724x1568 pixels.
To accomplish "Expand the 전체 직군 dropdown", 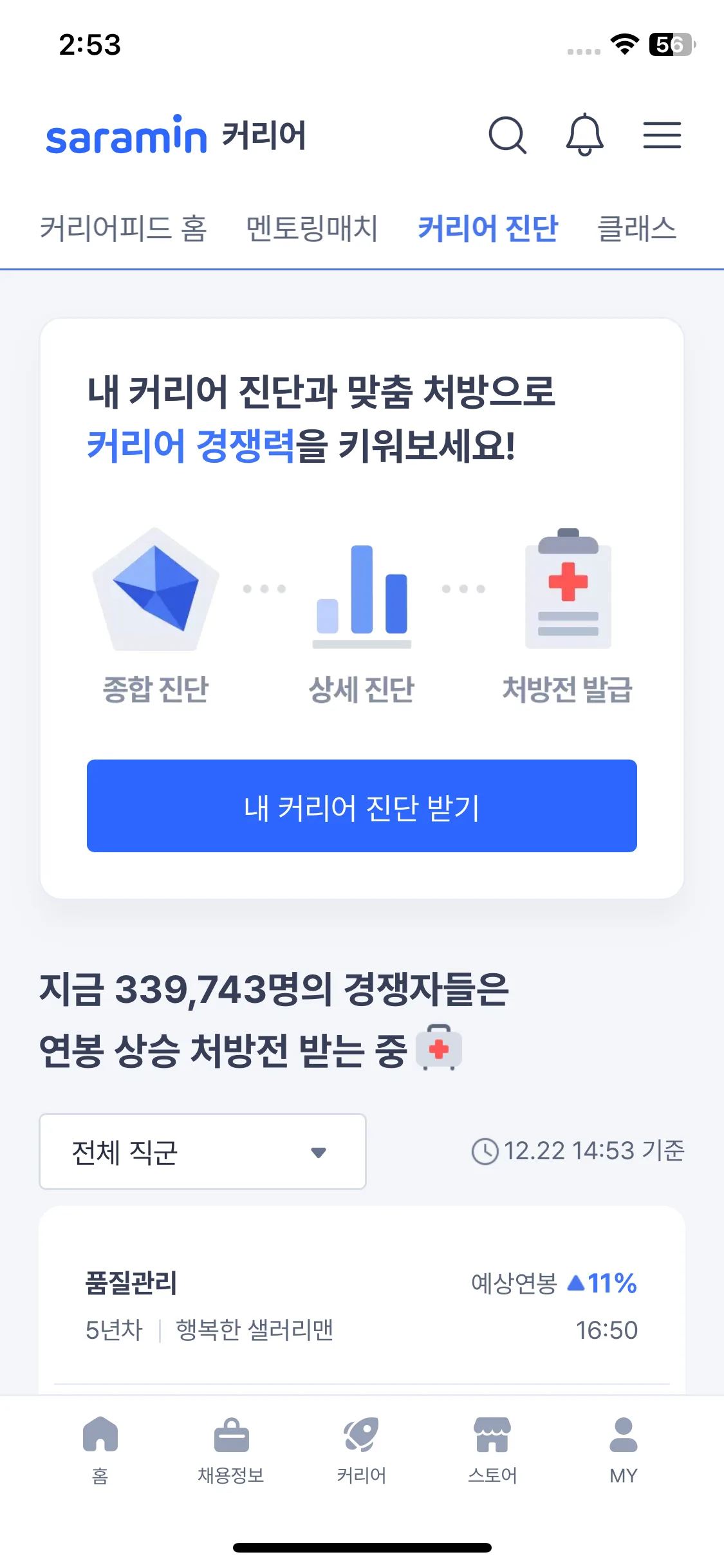I will [203, 1152].
